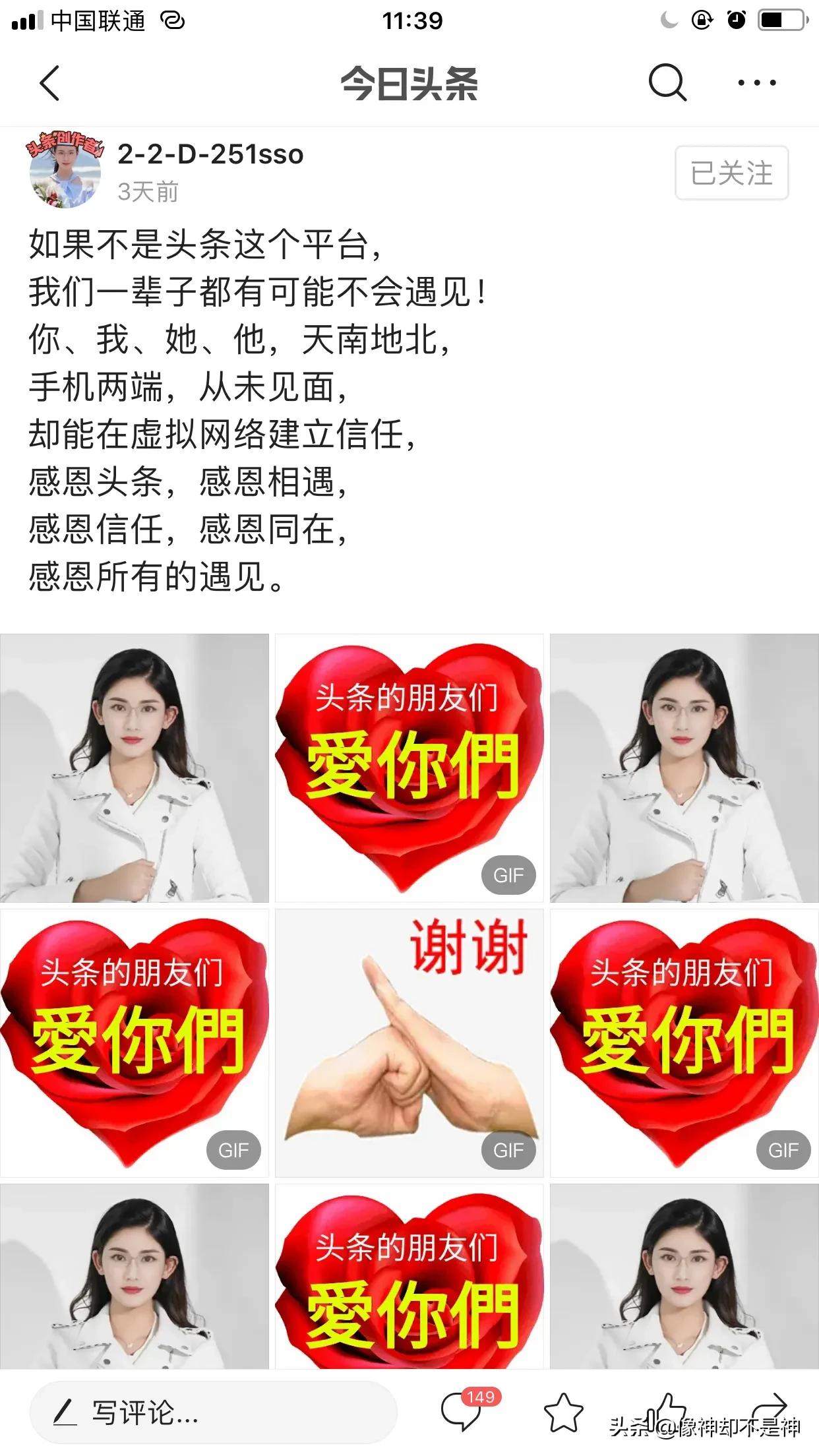Open the 谢谢 hands GIF tile
Image resolution: width=819 pixels, height=1456 pixels.
tap(409, 1043)
